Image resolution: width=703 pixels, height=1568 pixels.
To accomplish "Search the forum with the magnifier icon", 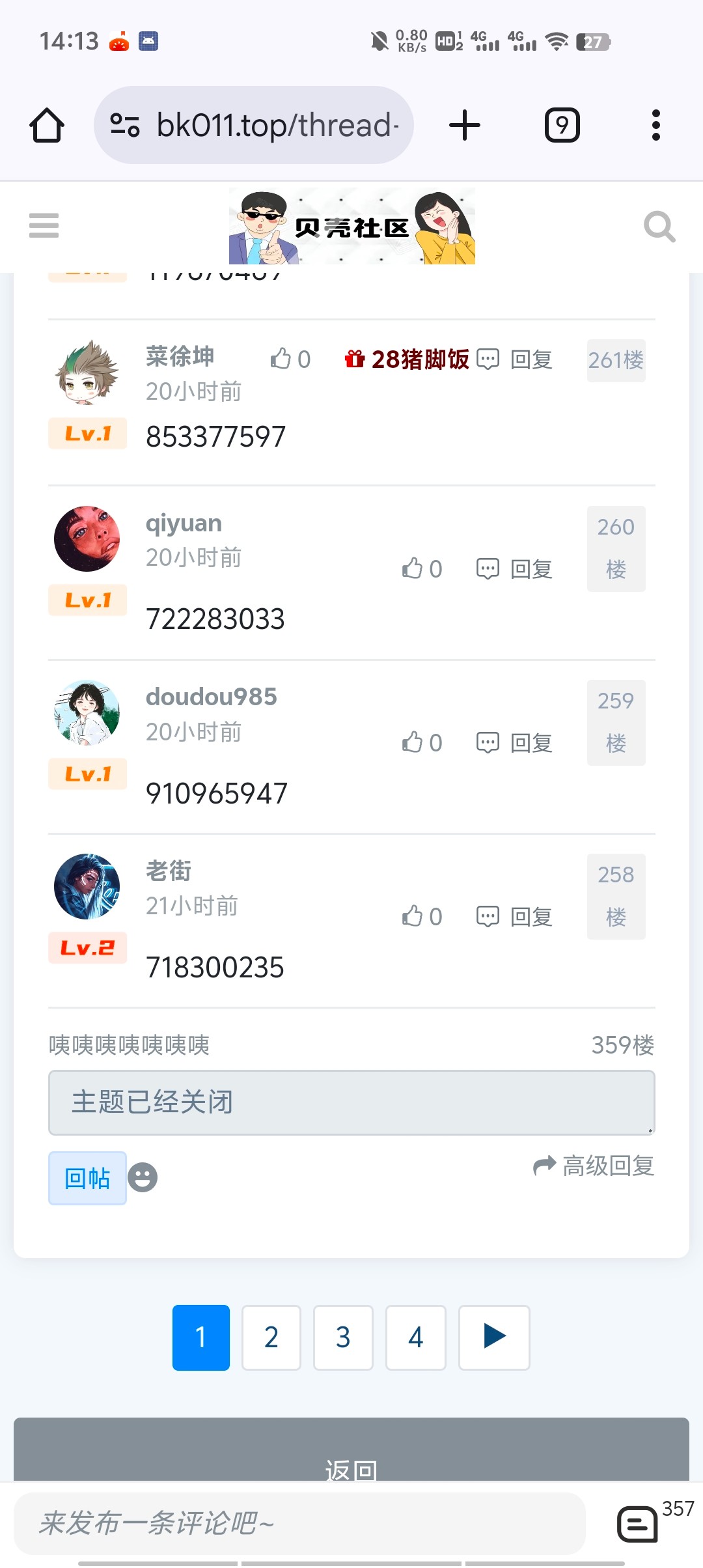I will pyautogui.click(x=659, y=227).
